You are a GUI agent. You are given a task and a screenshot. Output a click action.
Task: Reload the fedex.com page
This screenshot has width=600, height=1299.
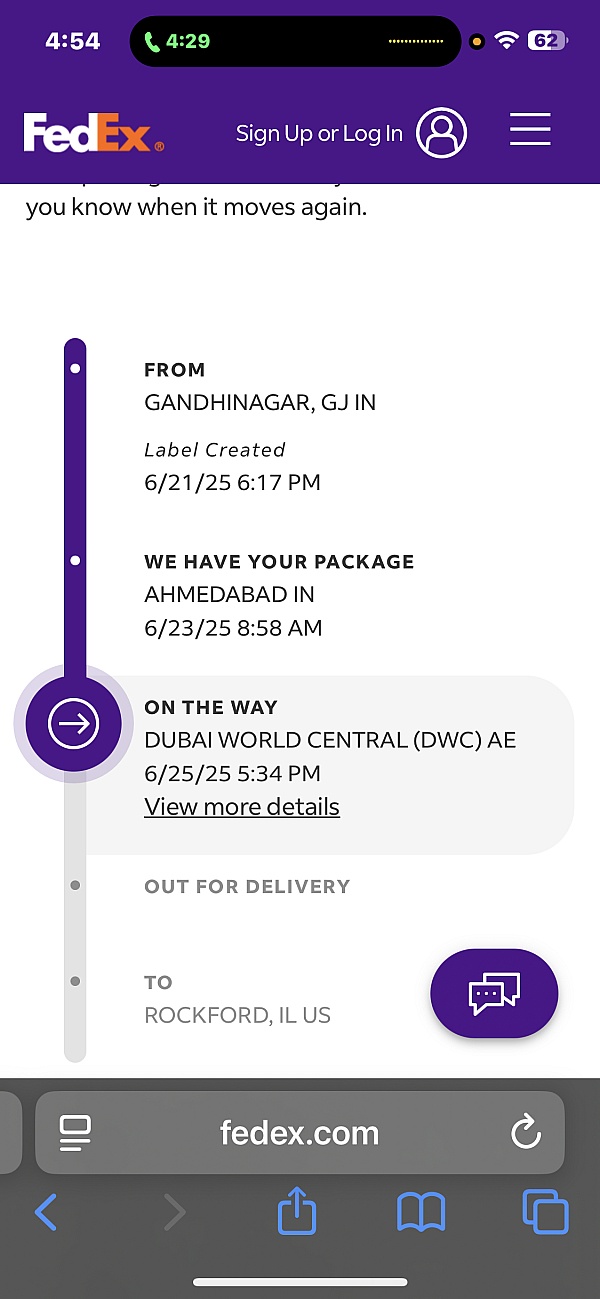tap(525, 1133)
